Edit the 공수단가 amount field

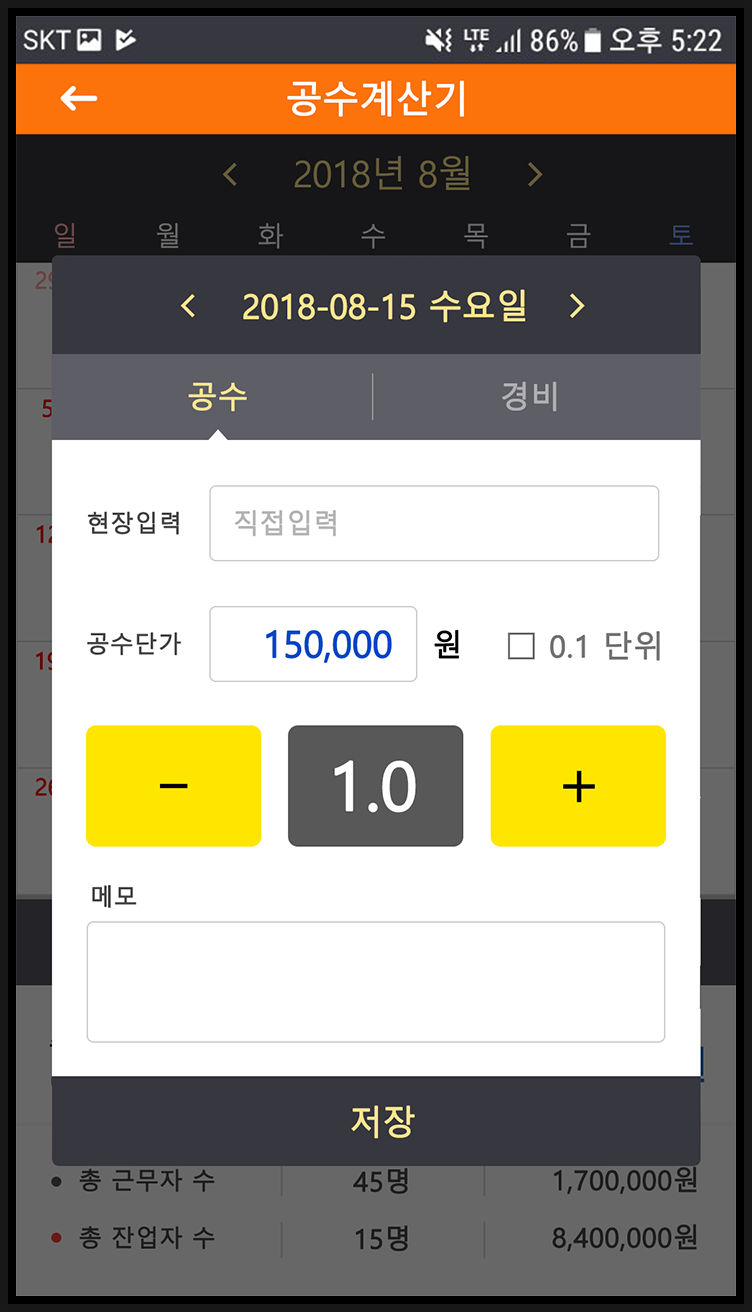point(313,644)
